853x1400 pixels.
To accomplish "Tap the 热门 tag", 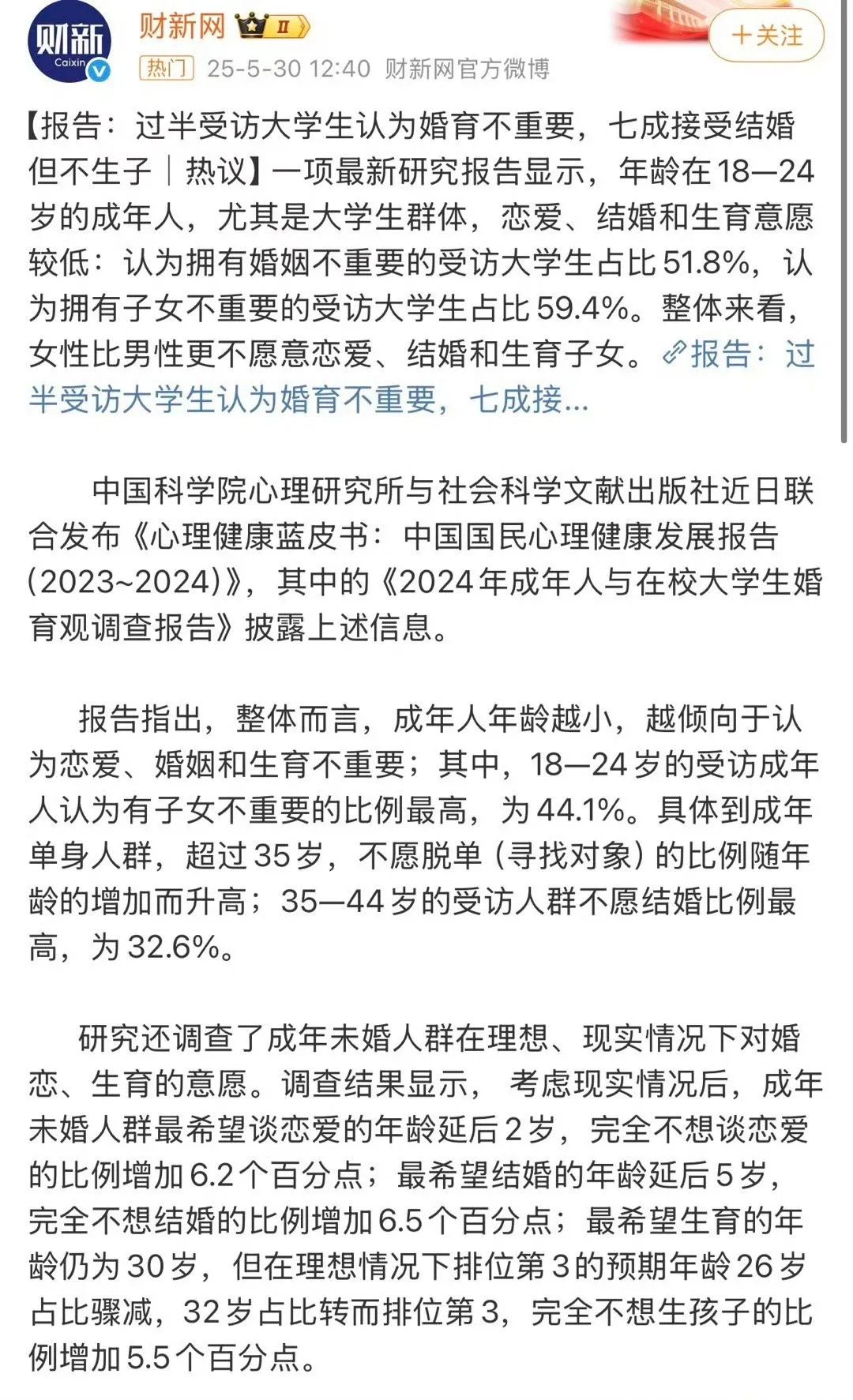I will click(x=166, y=69).
